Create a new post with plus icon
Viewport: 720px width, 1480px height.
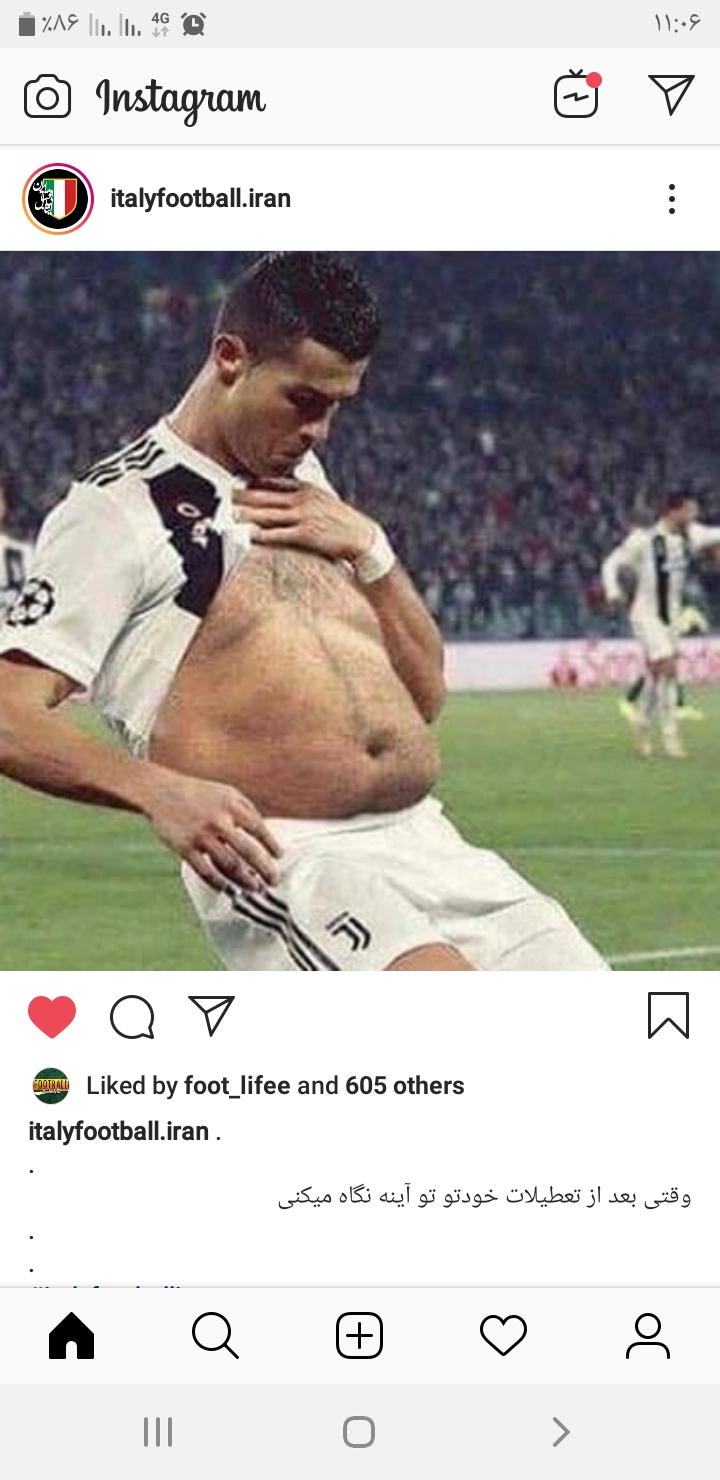click(x=359, y=1336)
